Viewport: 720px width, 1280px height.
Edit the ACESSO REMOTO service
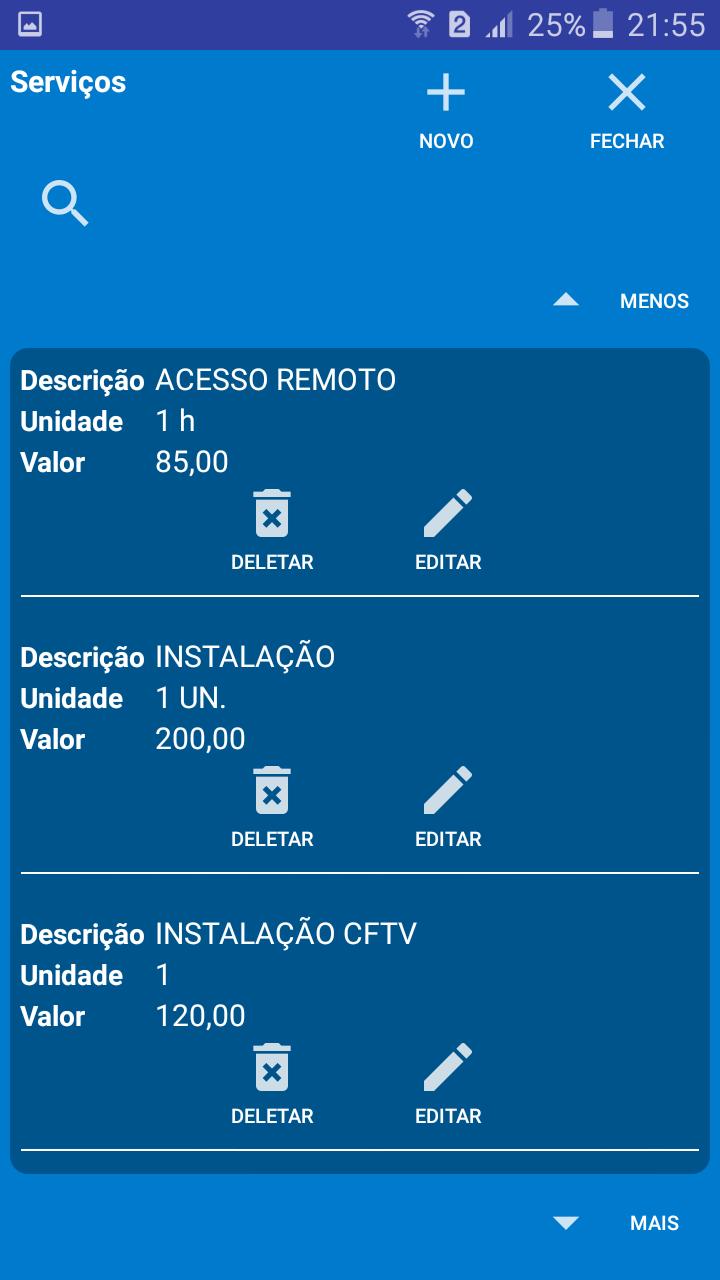coord(448,530)
